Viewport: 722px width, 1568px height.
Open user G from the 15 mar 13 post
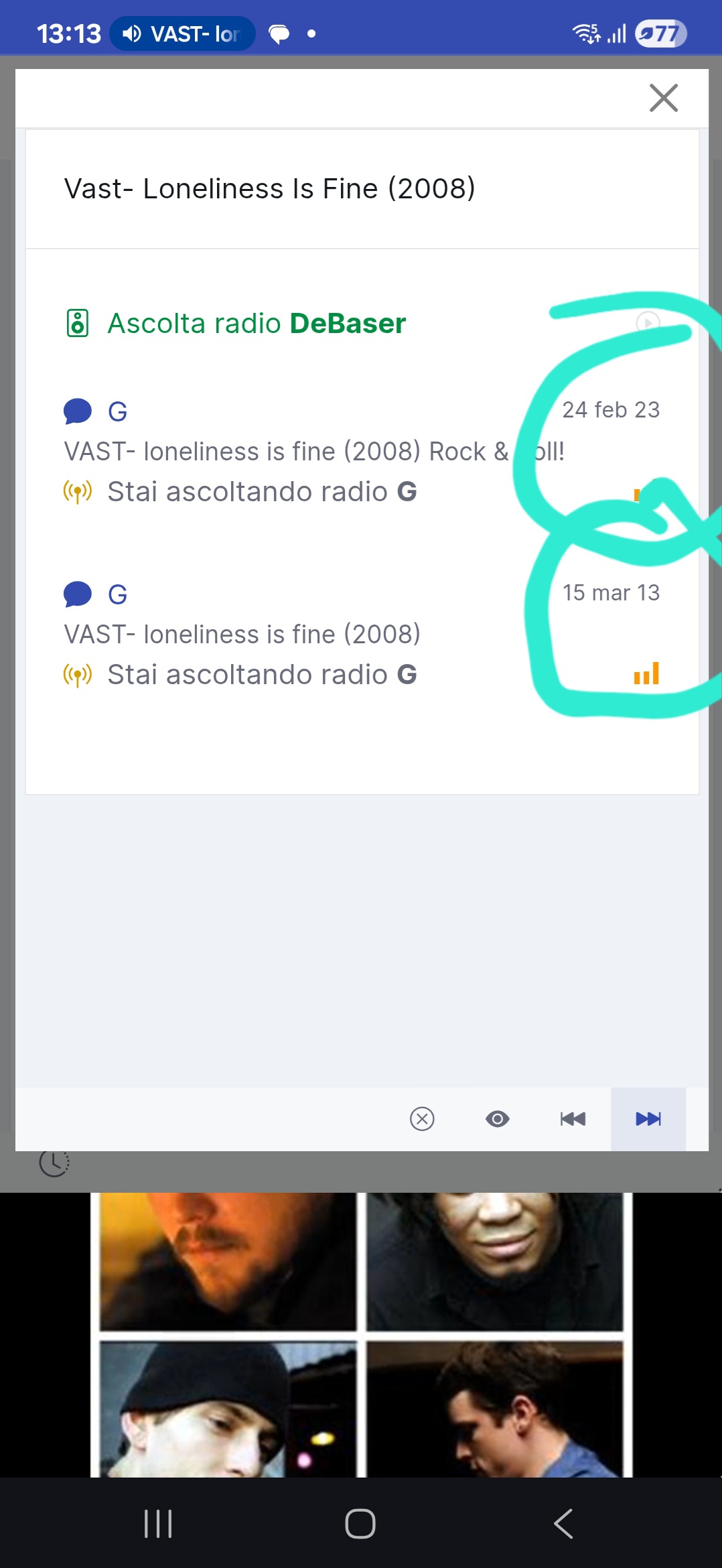tap(117, 594)
